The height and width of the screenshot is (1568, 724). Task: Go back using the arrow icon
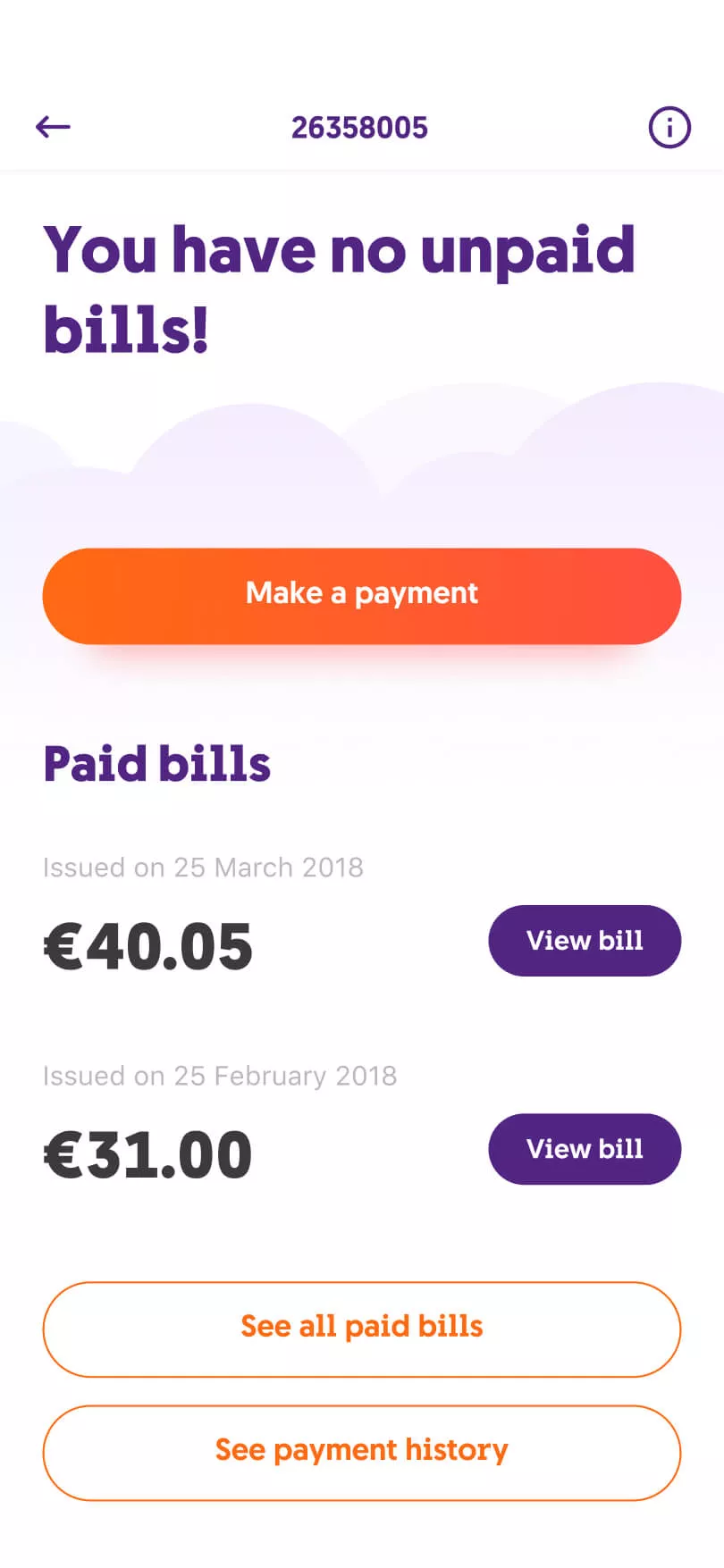(x=53, y=127)
